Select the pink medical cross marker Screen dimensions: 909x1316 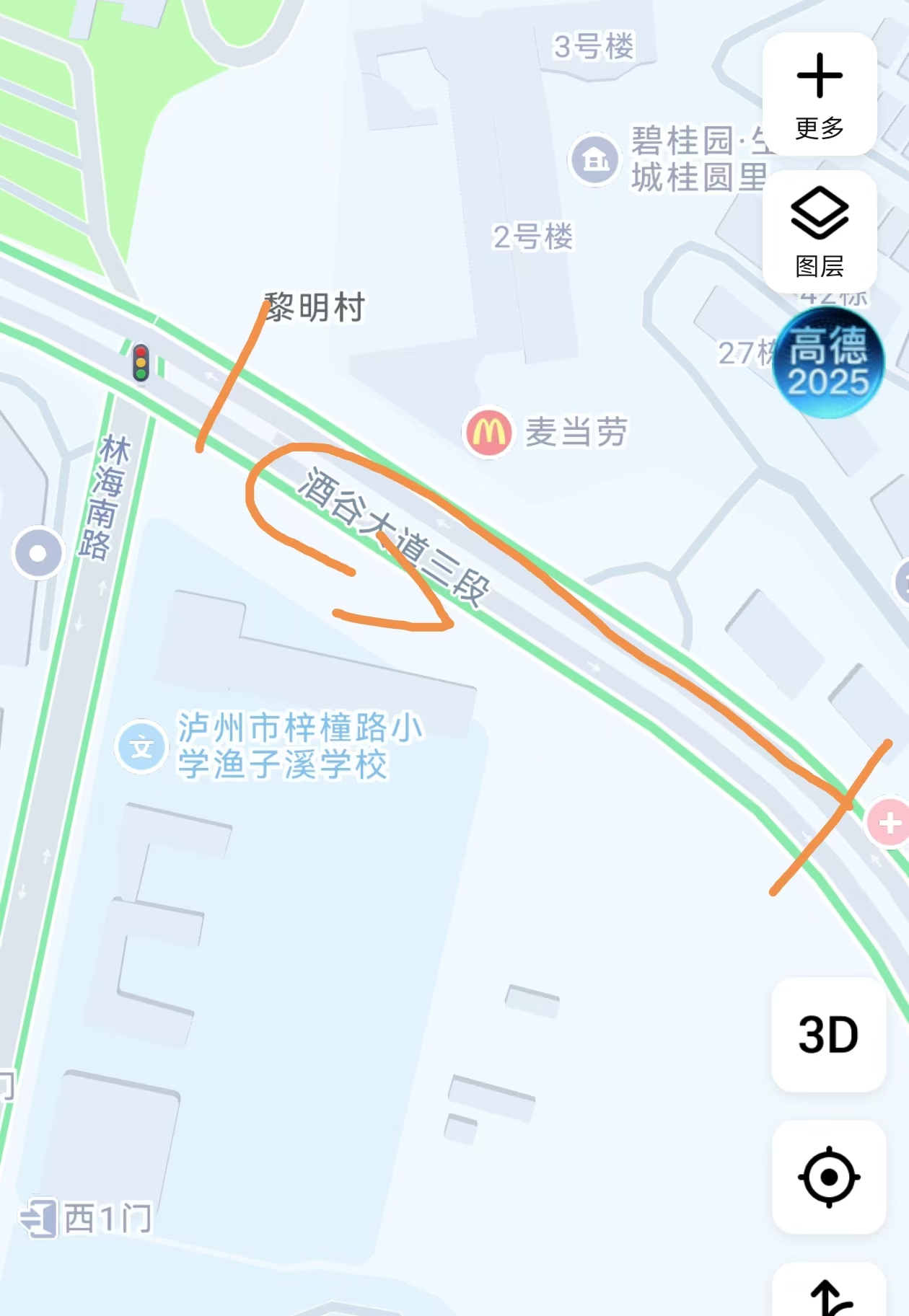point(889,823)
